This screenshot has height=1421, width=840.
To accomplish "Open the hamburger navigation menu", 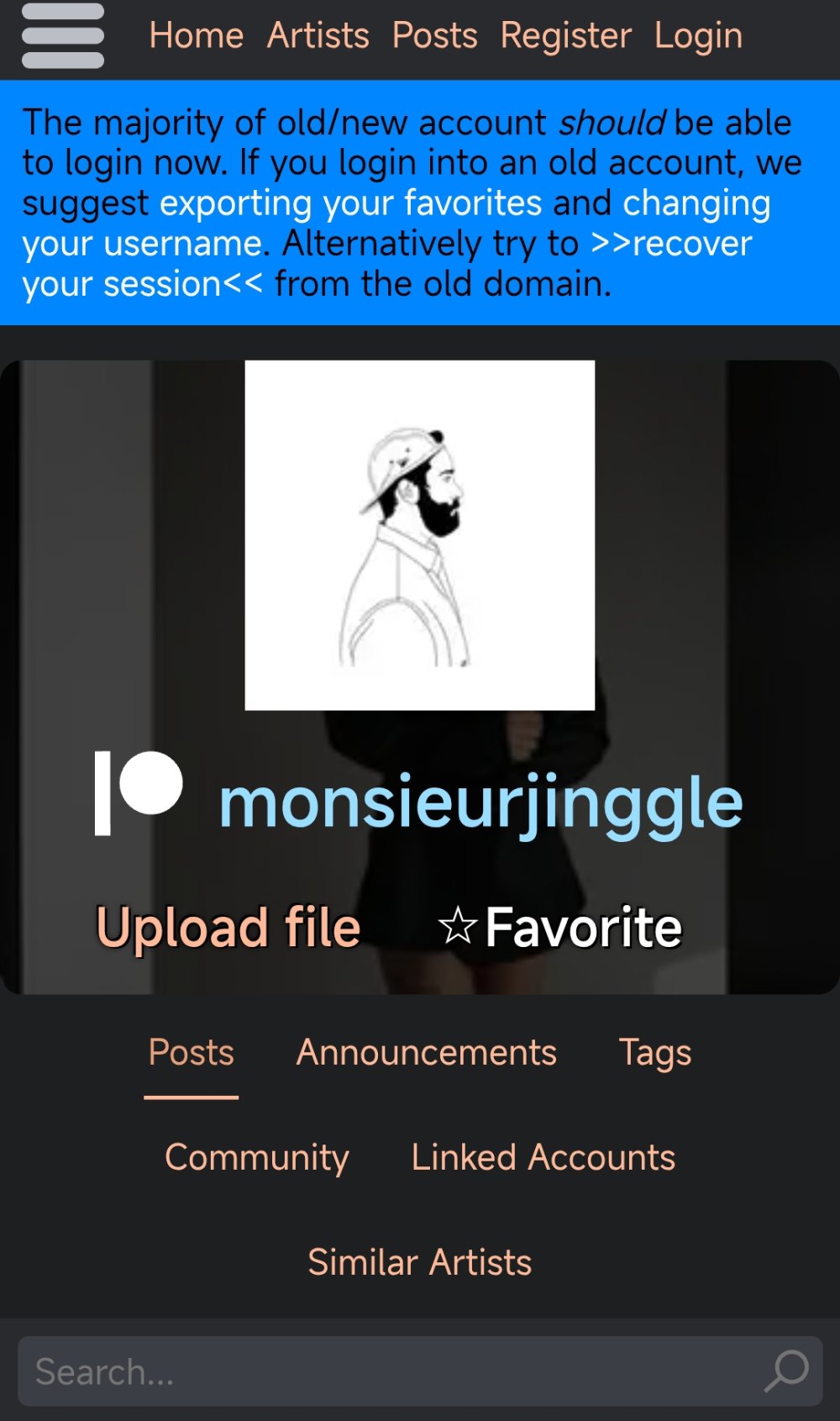I will [62, 37].
